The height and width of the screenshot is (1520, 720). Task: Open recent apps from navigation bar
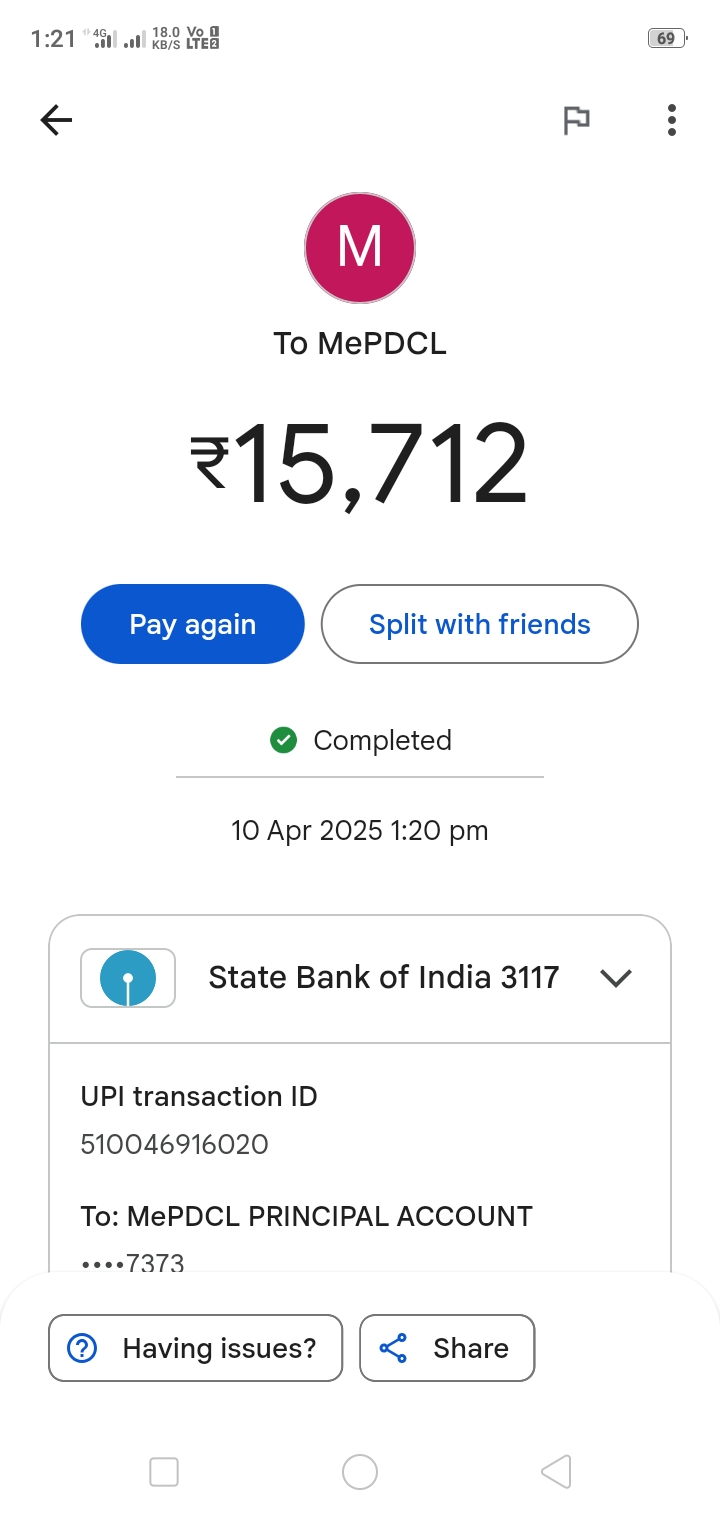(164, 1472)
